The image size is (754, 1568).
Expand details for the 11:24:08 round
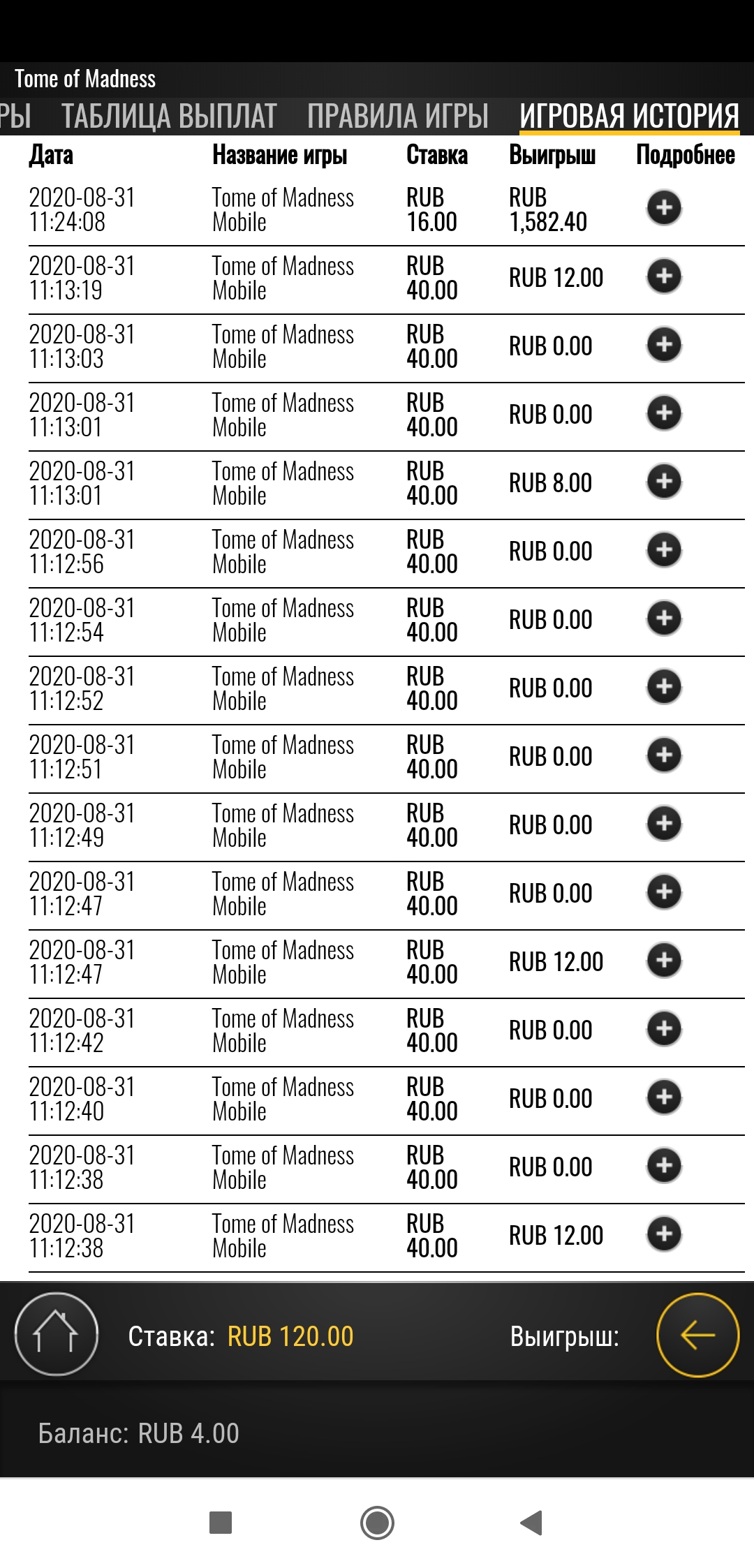click(x=664, y=207)
